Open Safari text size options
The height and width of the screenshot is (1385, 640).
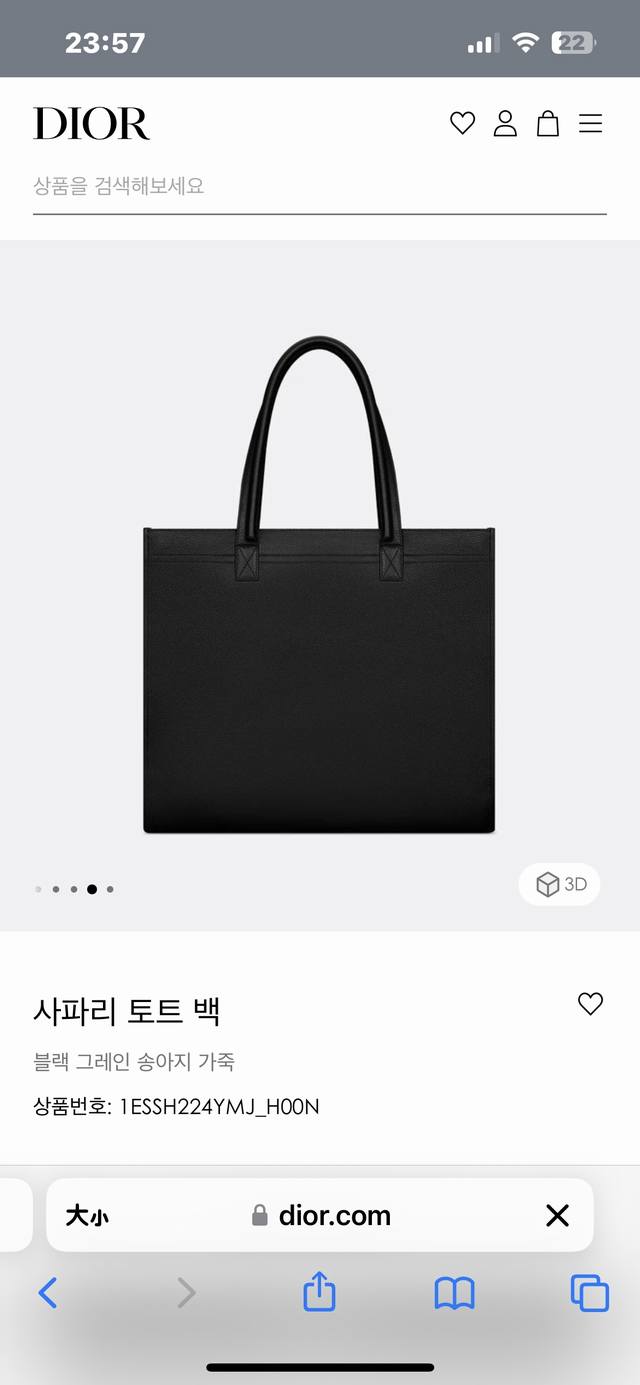(87, 1216)
